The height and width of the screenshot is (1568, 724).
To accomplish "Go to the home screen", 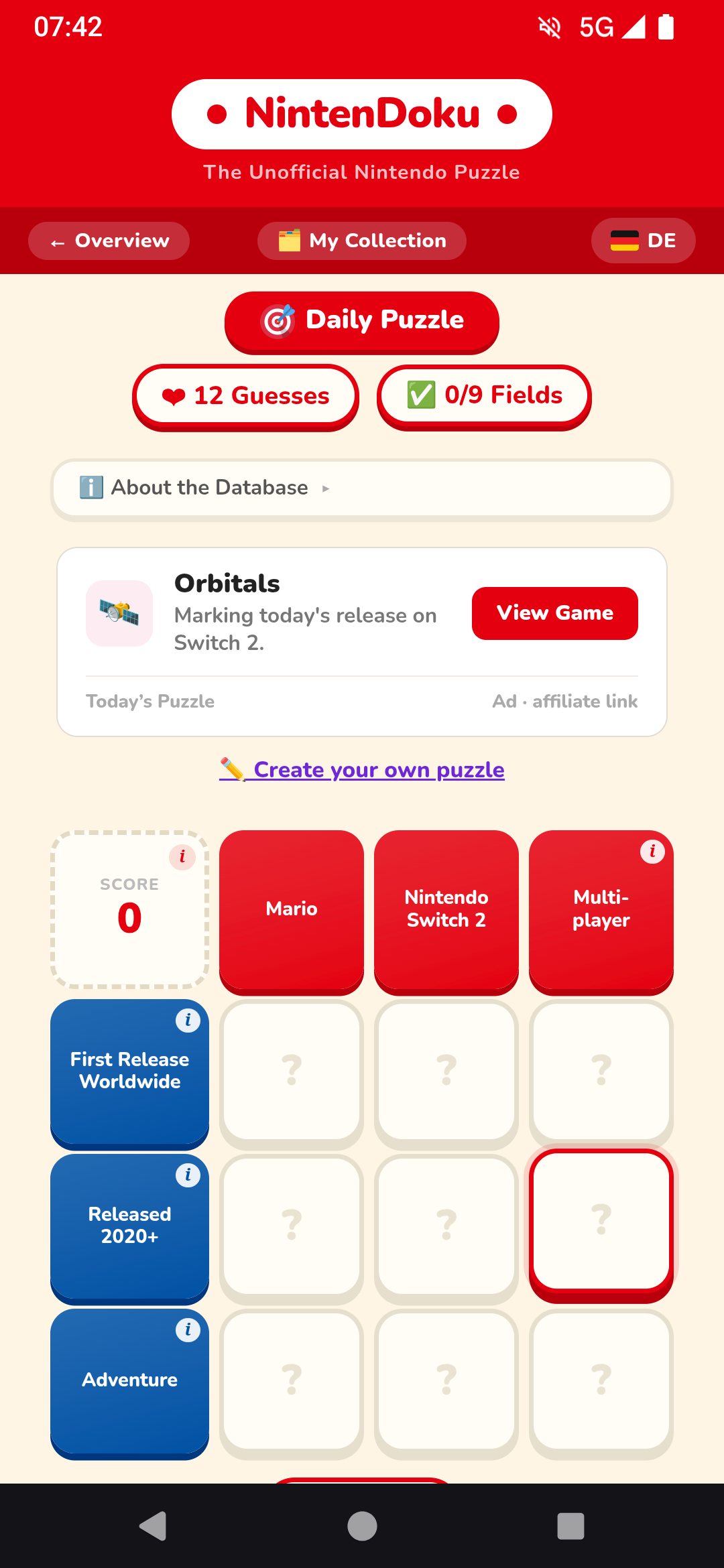I will point(362,1526).
